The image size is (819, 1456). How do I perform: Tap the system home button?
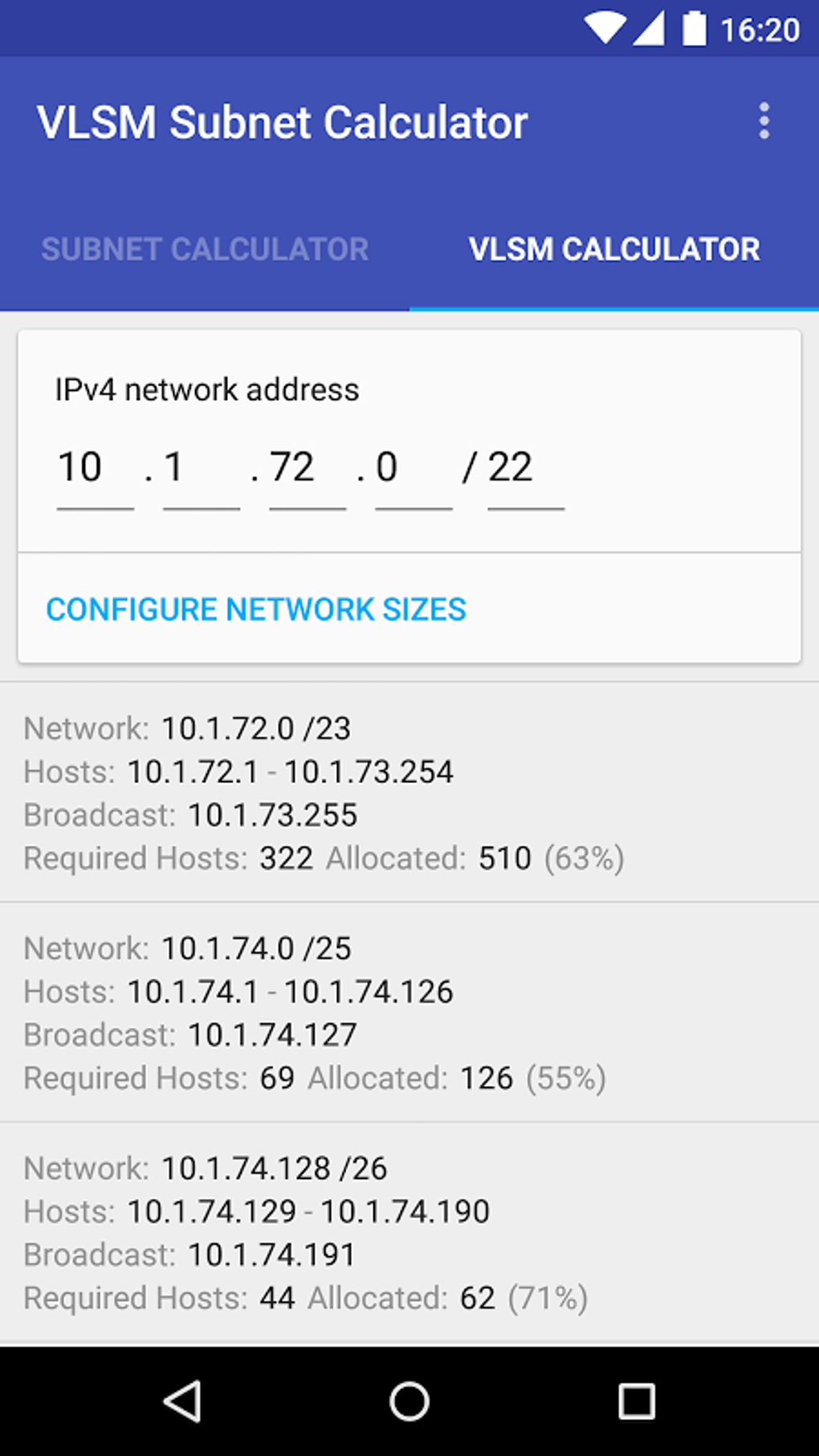tap(409, 1401)
